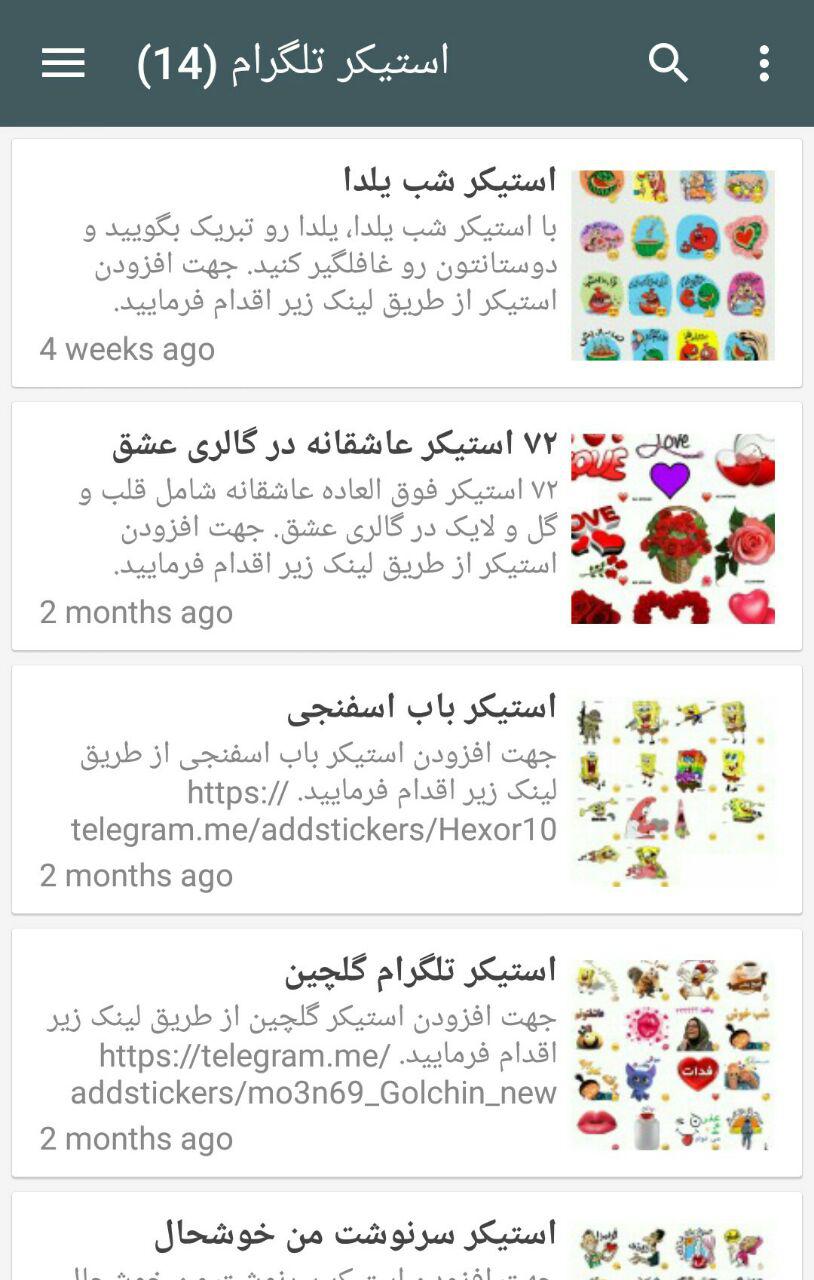Open the navigation drawer menu
Image resolution: width=814 pixels, height=1280 pixels.
pyautogui.click(x=61, y=63)
